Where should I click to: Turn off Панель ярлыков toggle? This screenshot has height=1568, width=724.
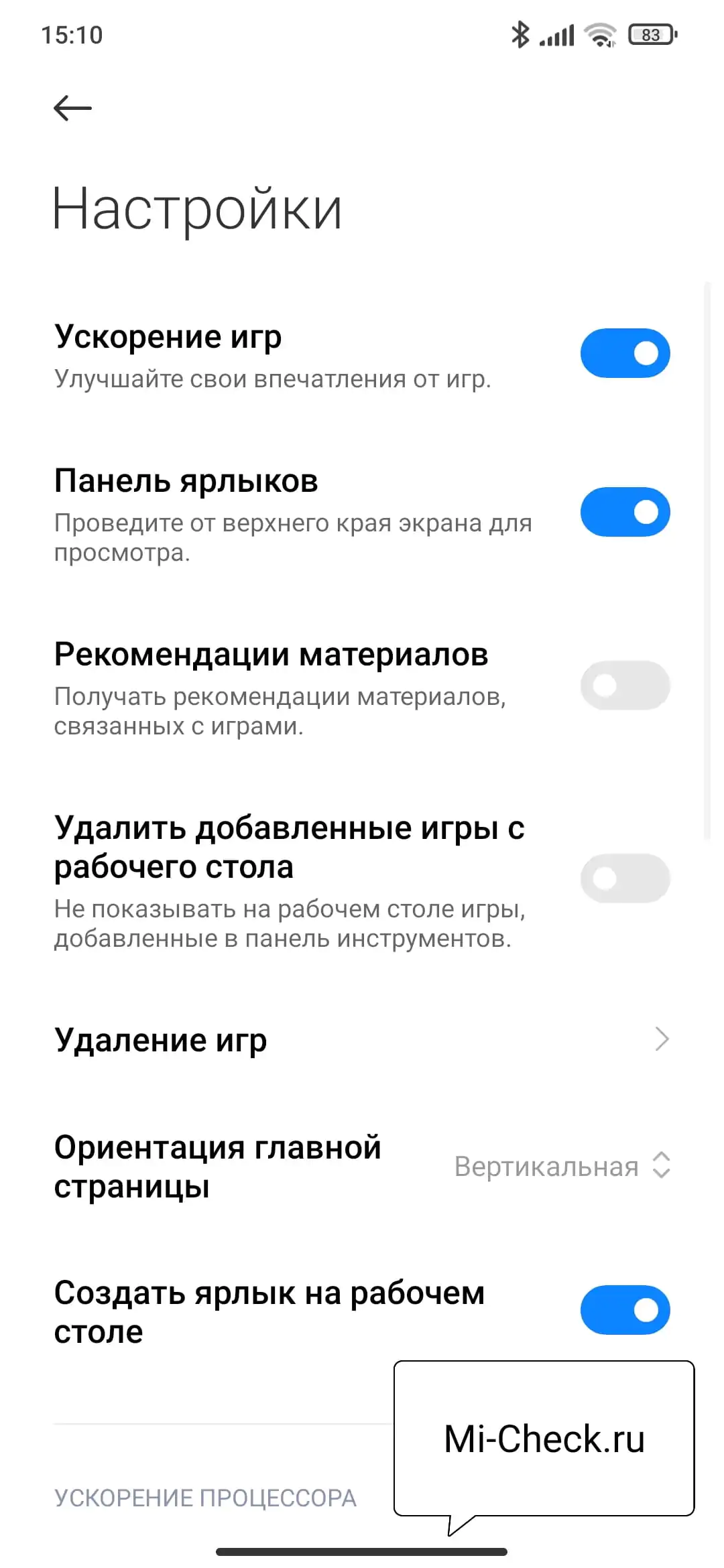point(624,512)
